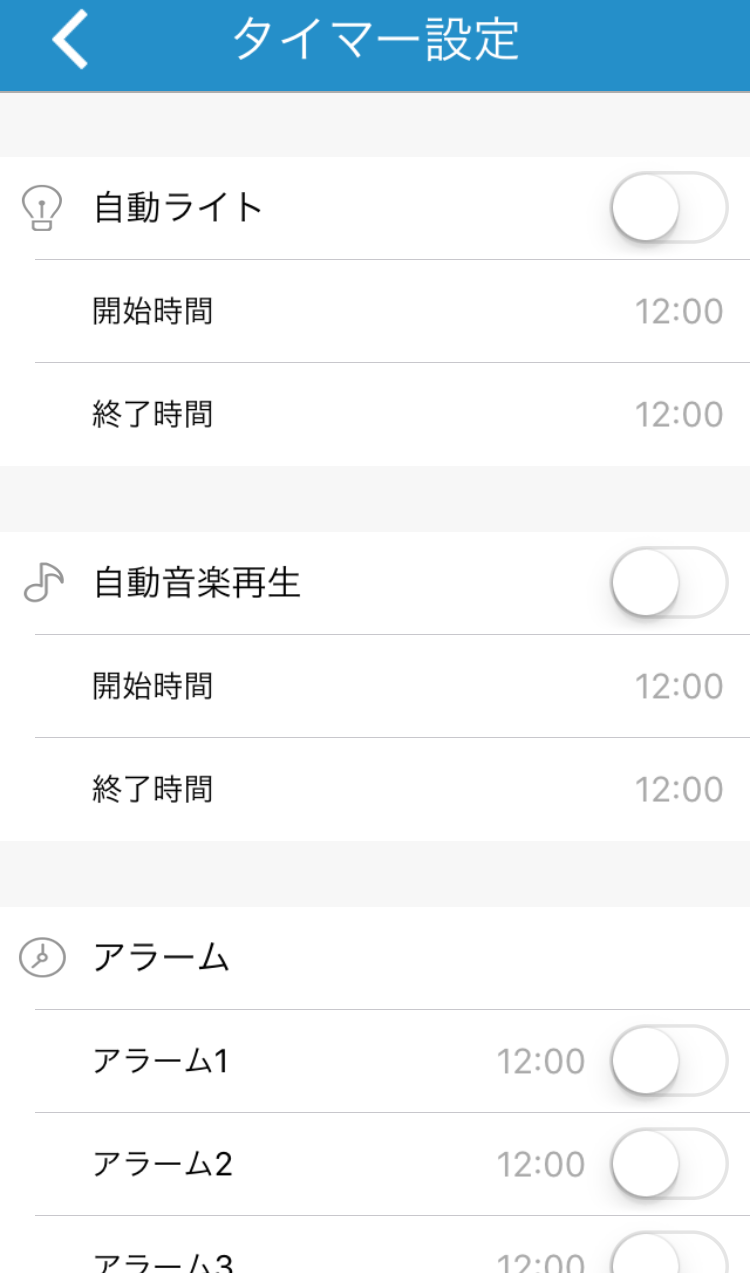The image size is (750, 1273).
Task: Tap the アラーム1 time of 12:00
Action: pos(541,1061)
